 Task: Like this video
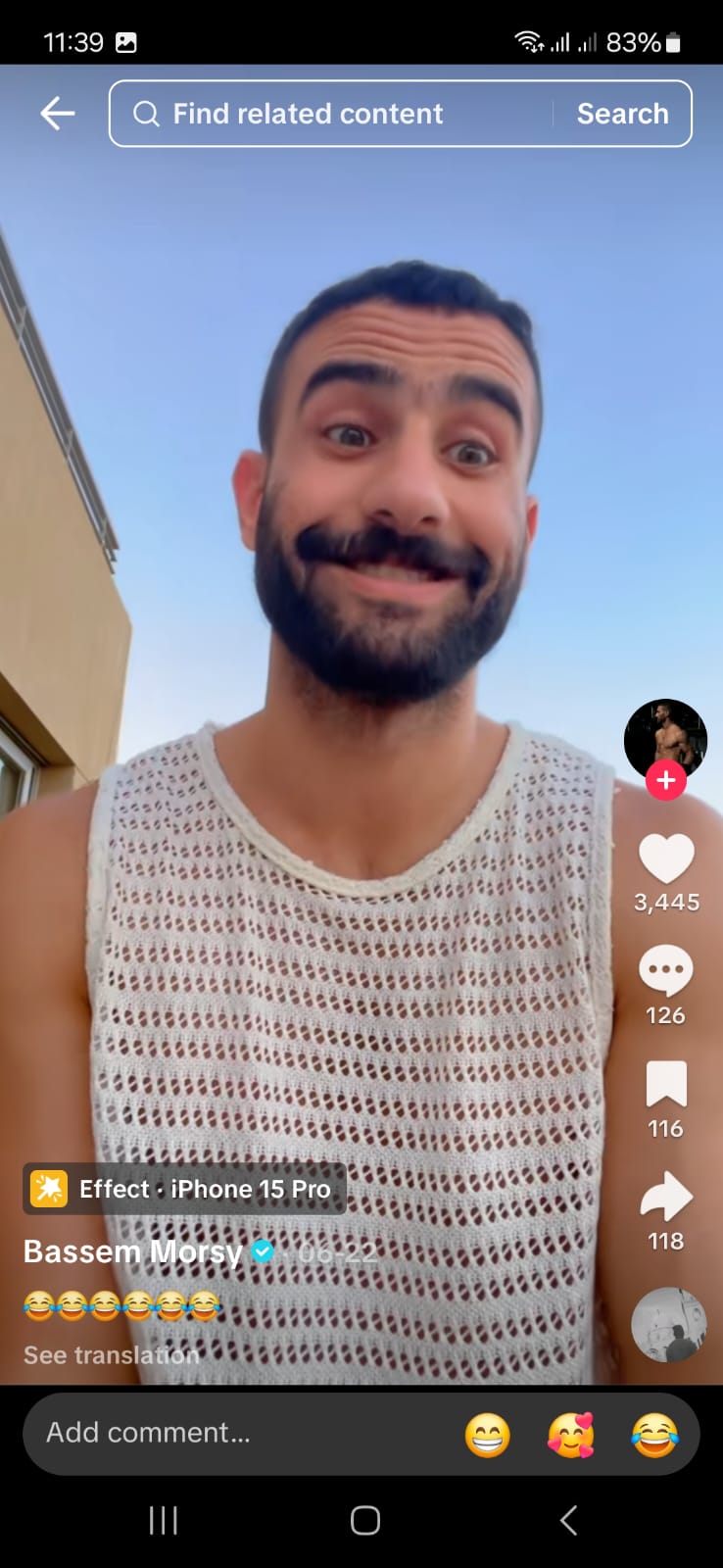click(666, 857)
